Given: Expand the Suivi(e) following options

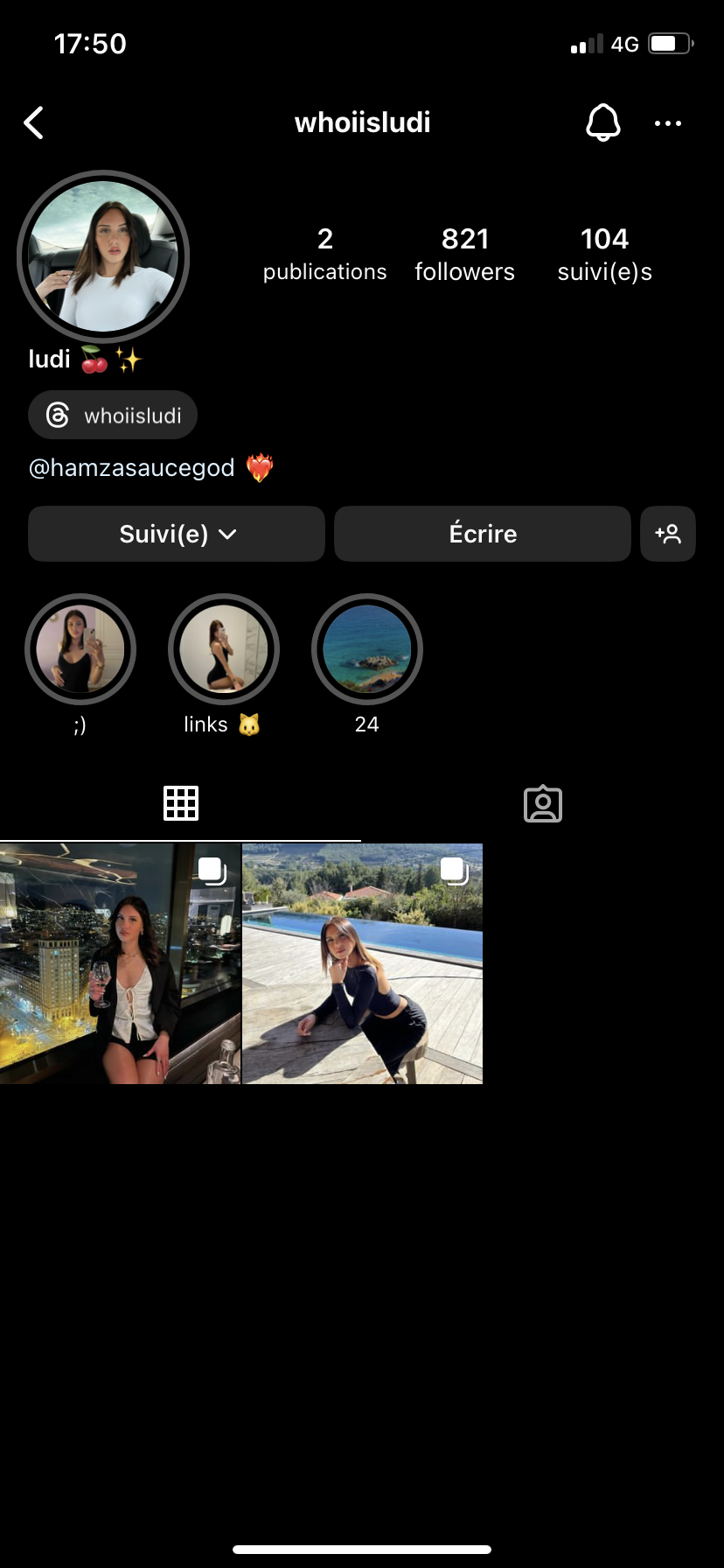Looking at the screenshot, I should [x=177, y=534].
